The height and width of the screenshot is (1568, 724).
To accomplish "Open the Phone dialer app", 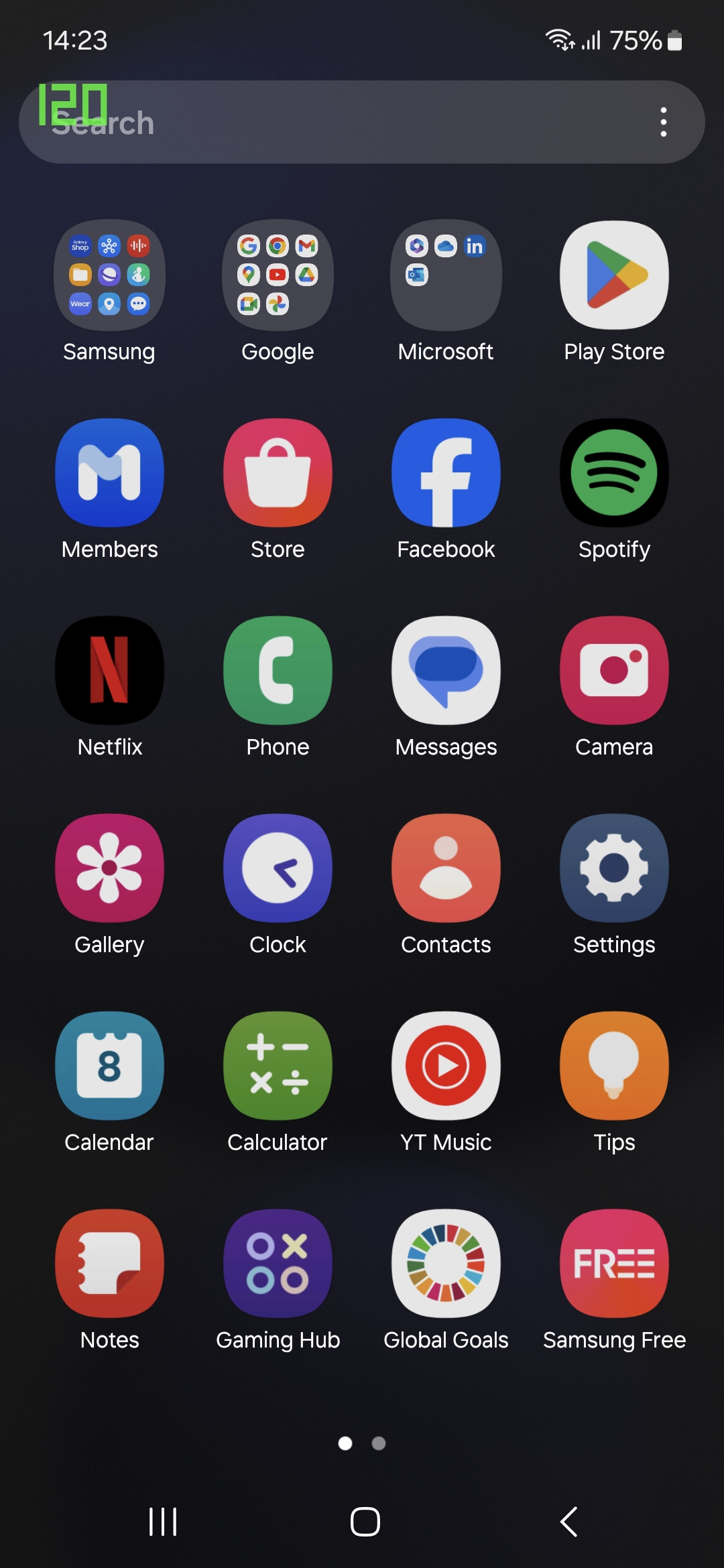I will tap(278, 671).
